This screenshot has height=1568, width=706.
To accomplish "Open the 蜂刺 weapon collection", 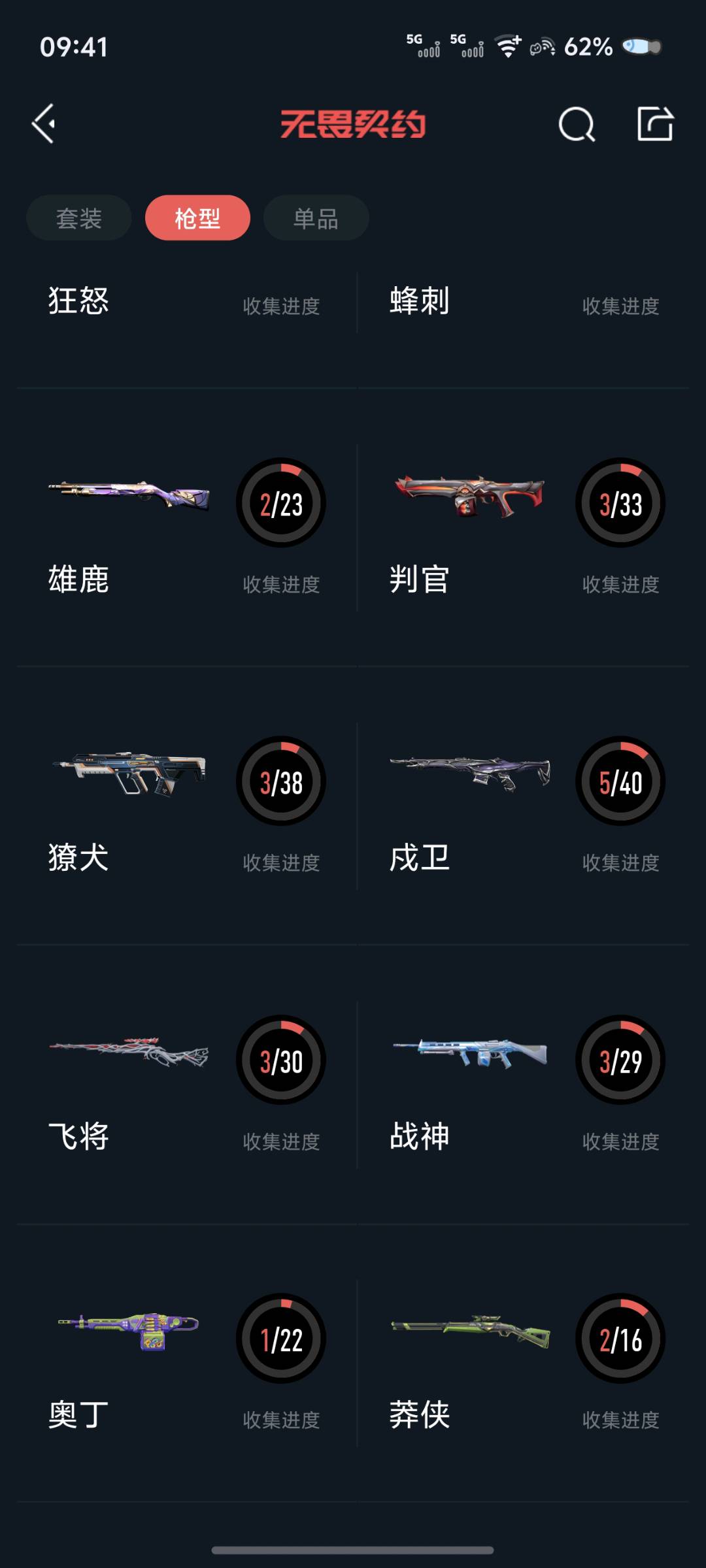I will [x=523, y=304].
